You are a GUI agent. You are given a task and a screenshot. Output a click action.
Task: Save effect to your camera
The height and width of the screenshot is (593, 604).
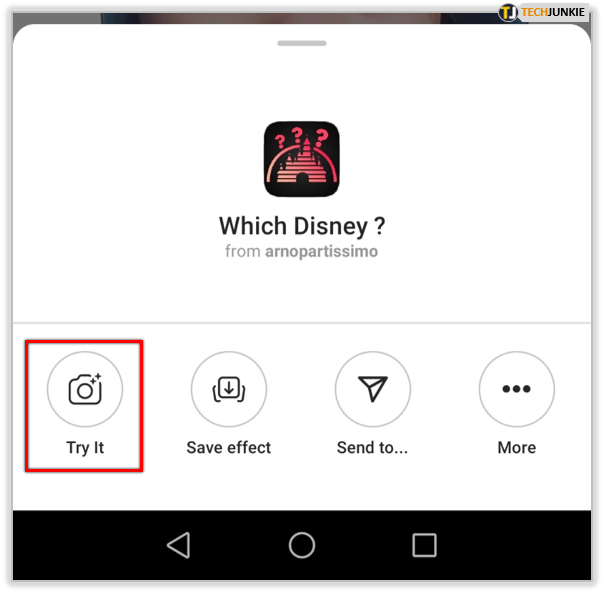coord(229,390)
